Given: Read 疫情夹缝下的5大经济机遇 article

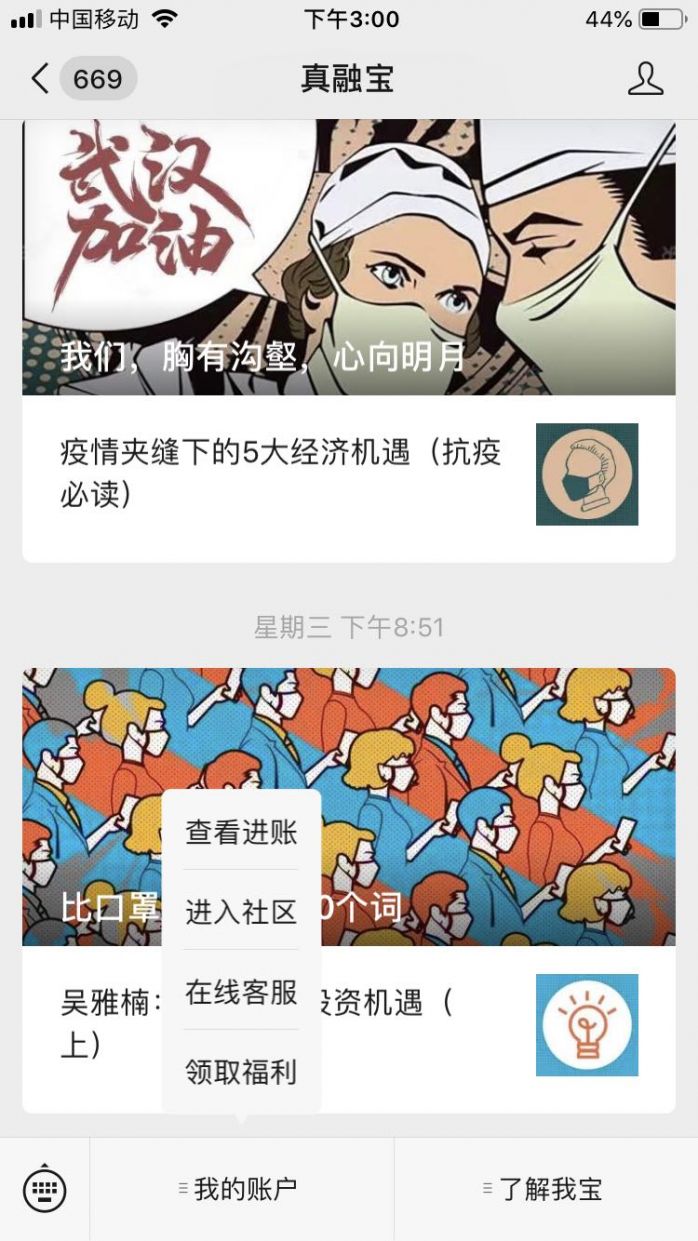Looking at the screenshot, I should pyautogui.click(x=280, y=473).
